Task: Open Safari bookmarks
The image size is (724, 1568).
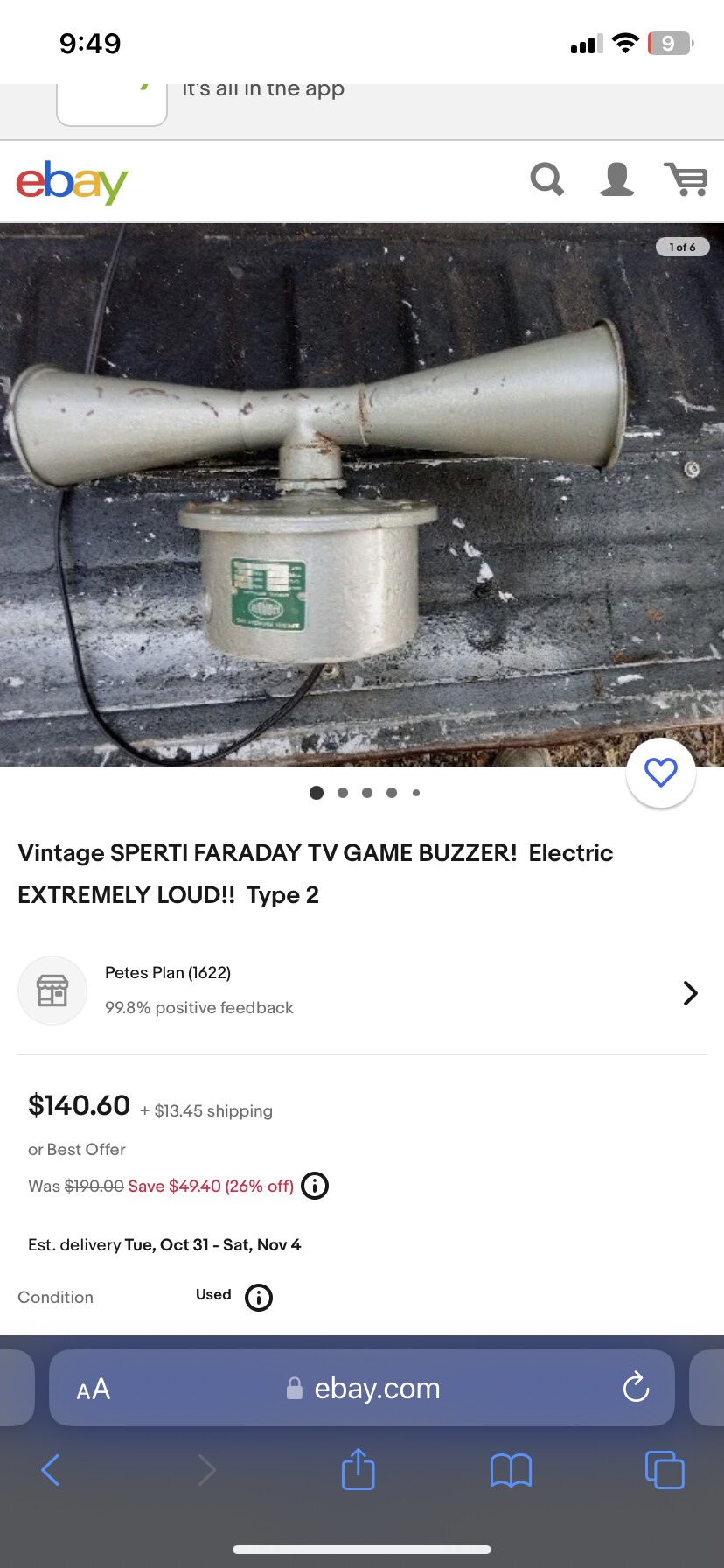Action: (511, 1470)
